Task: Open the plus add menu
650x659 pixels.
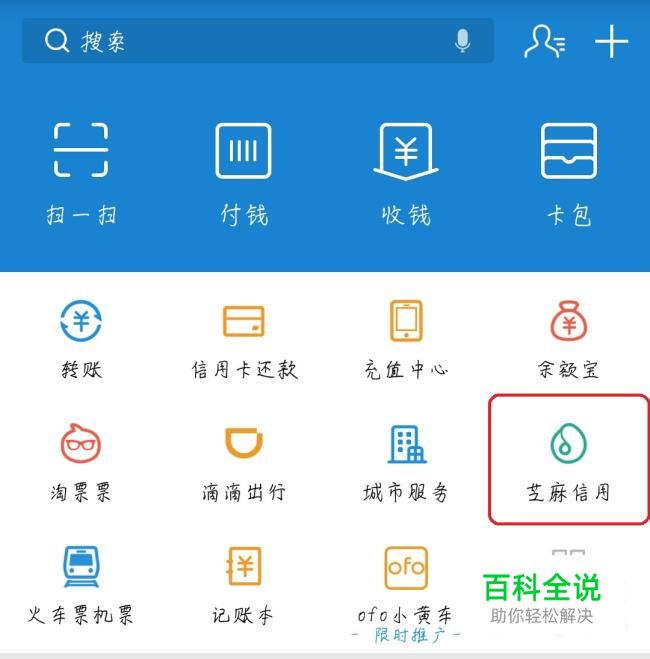Action: 611,41
